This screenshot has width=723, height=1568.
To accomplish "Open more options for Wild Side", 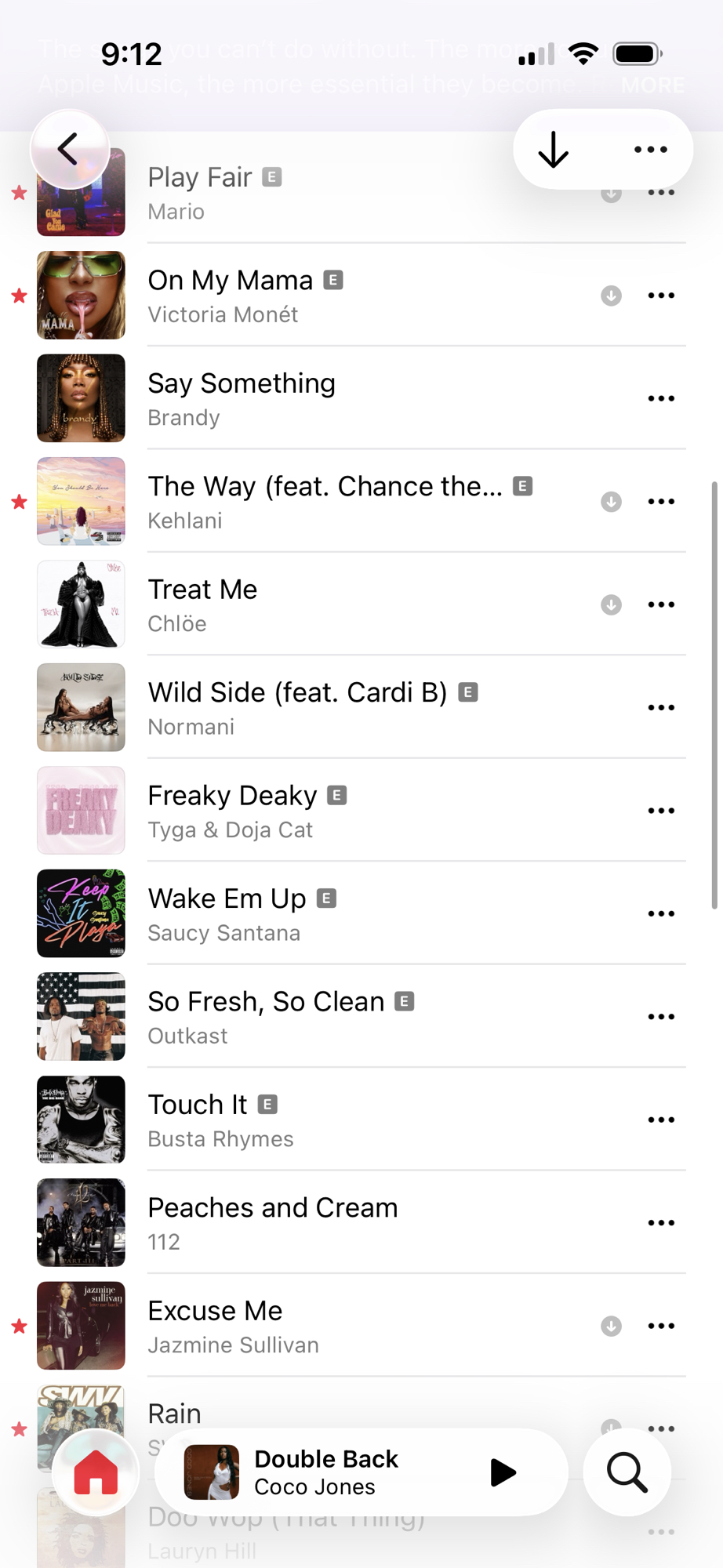I will point(661,707).
